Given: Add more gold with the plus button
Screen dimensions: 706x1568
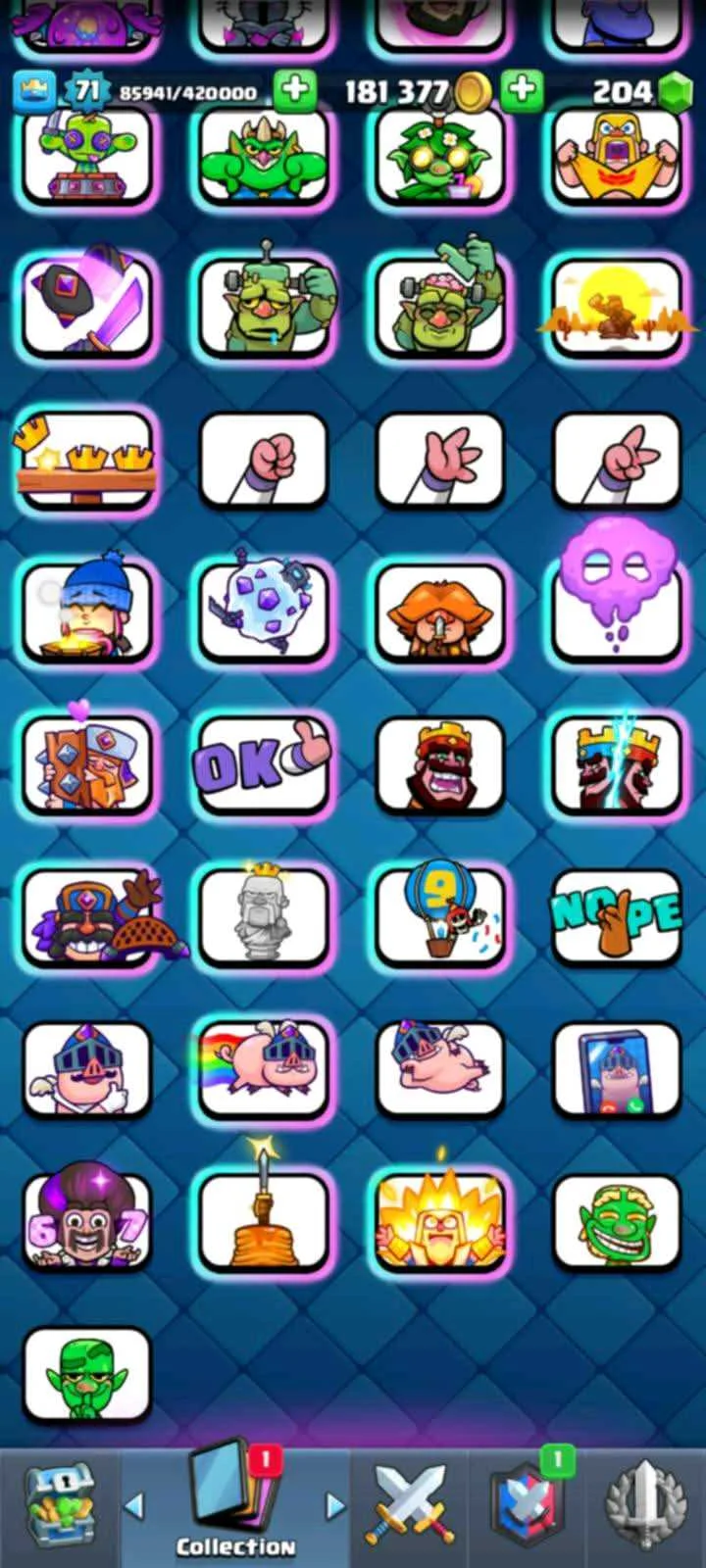Looking at the screenshot, I should click(293, 91).
